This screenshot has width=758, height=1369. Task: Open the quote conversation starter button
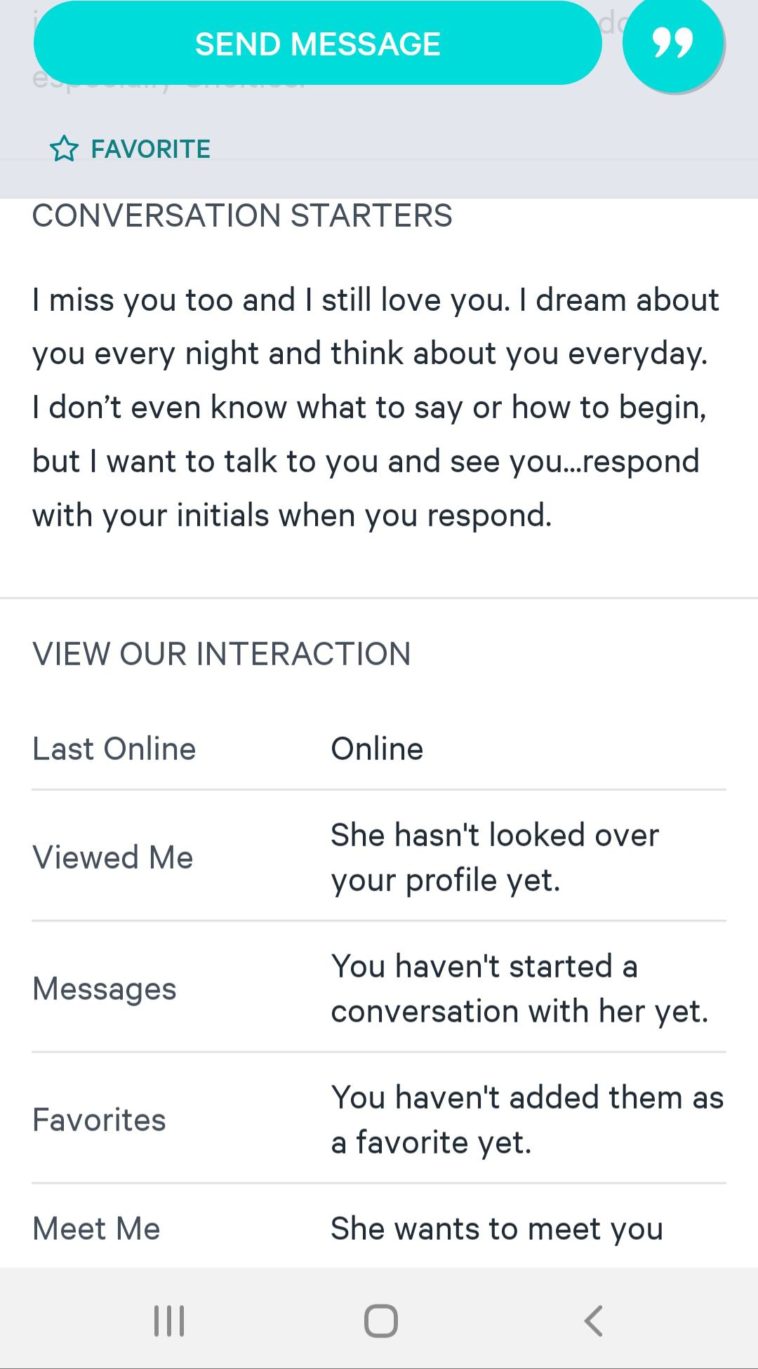pyautogui.click(x=672, y=44)
